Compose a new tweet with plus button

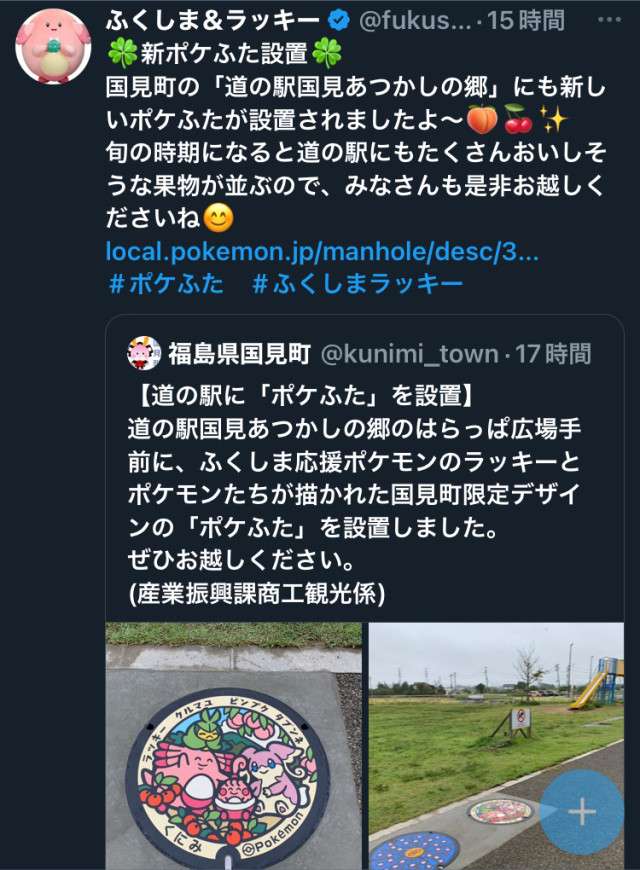tap(581, 811)
